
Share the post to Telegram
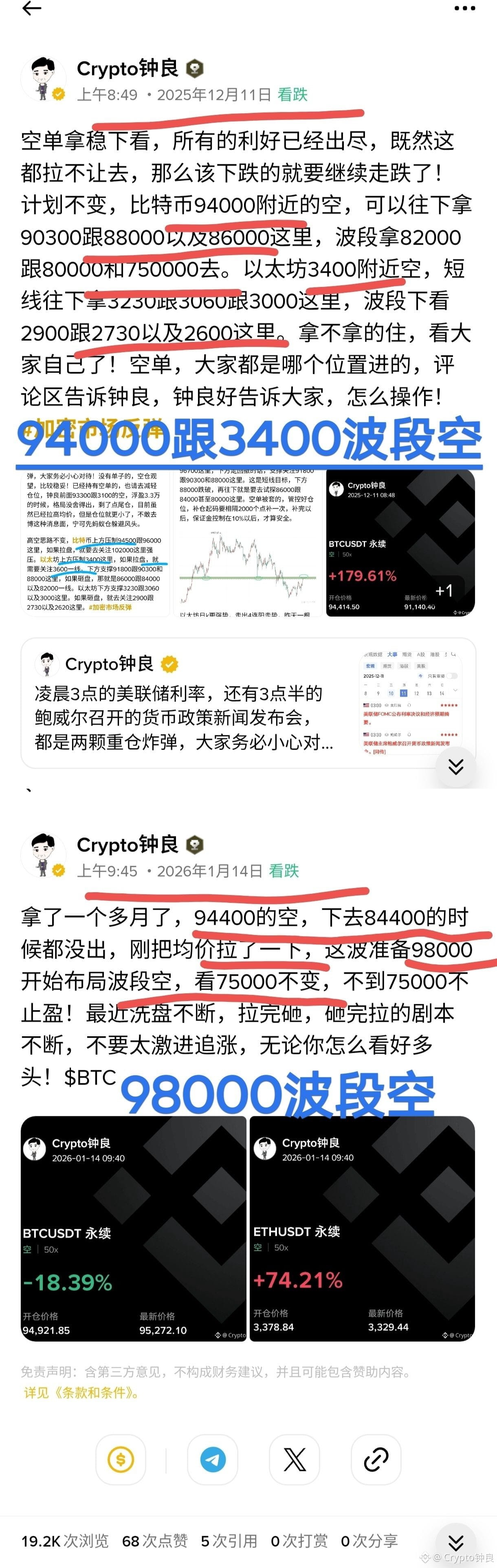(x=213, y=1460)
